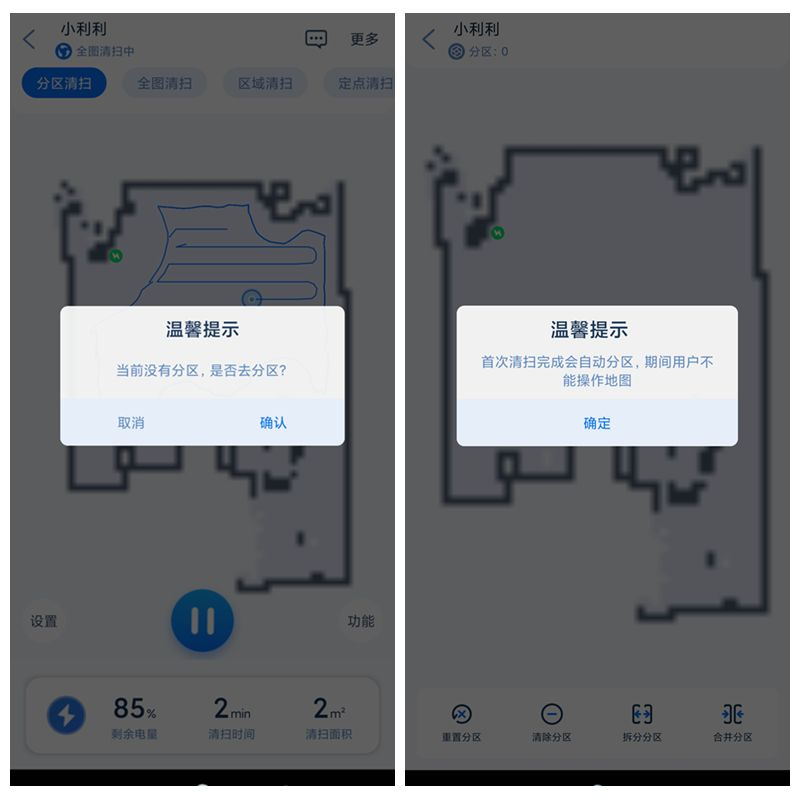Open the 更多 menu
This screenshot has height=800, width=800.
(x=364, y=39)
